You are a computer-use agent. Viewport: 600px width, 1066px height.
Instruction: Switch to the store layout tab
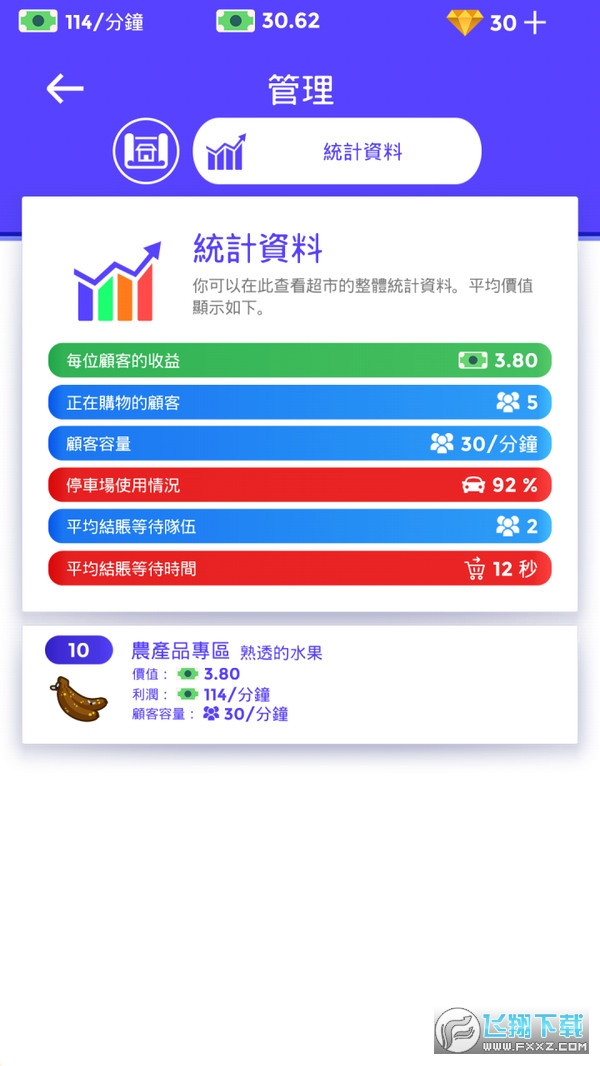pyautogui.click(x=146, y=152)
